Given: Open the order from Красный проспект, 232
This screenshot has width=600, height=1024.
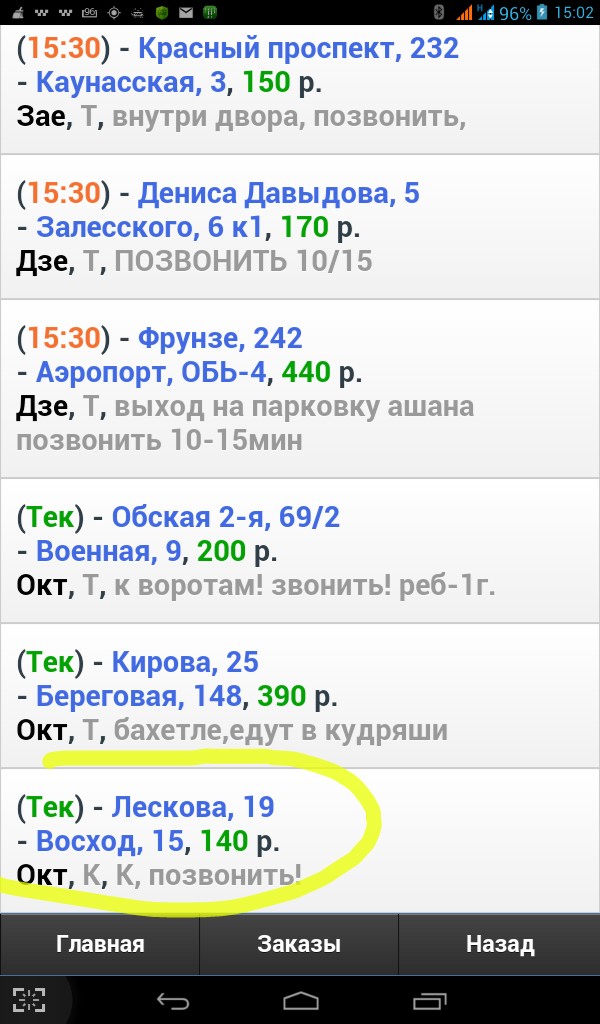Looking at the screenshot, I should [x=300, y=89].
